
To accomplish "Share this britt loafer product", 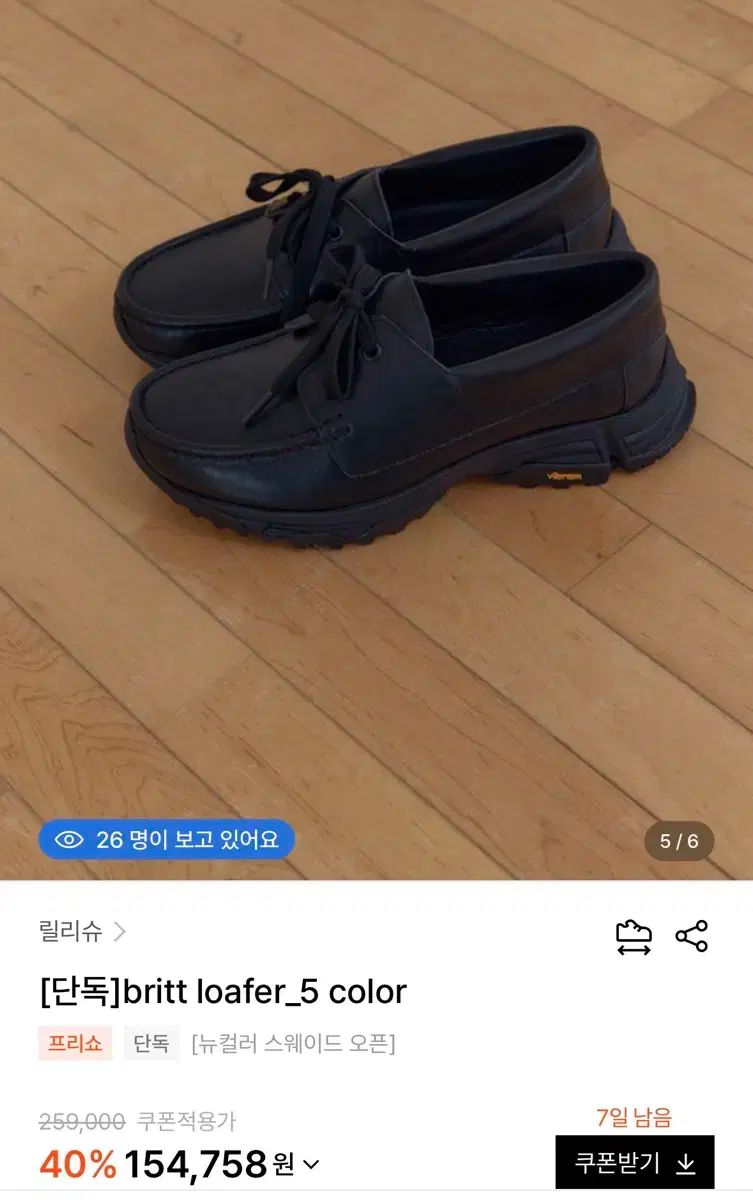I will pyautogui.click(x=691, y=936).
